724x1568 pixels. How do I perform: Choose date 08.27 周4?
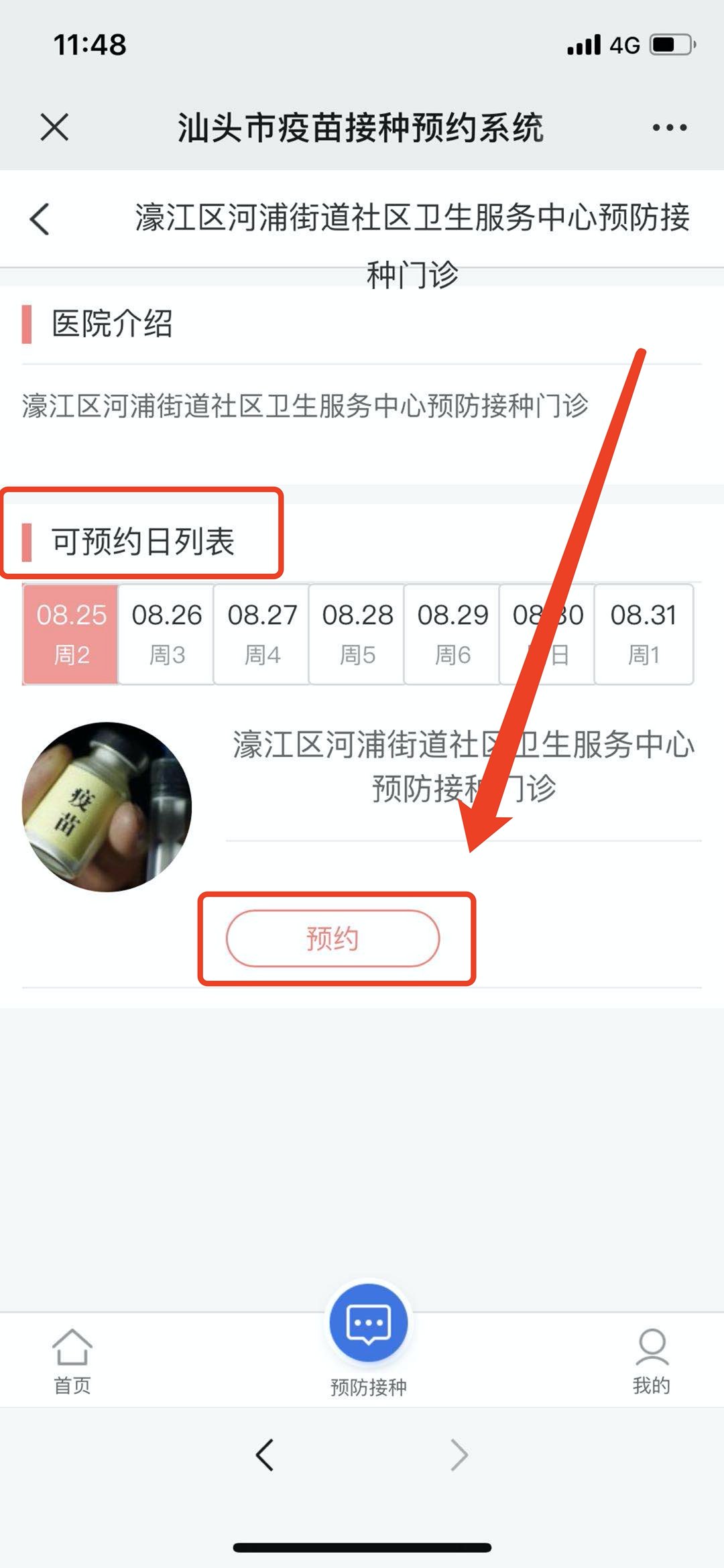pos(261,634)
